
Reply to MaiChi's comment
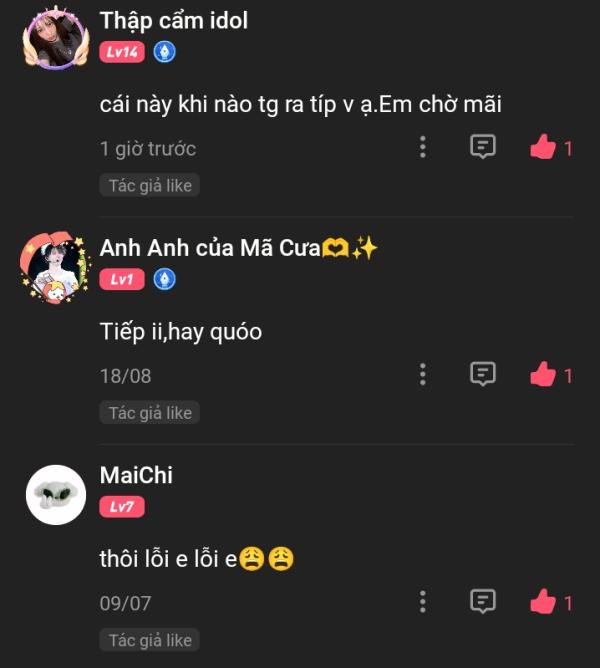[x=483, y=602]
